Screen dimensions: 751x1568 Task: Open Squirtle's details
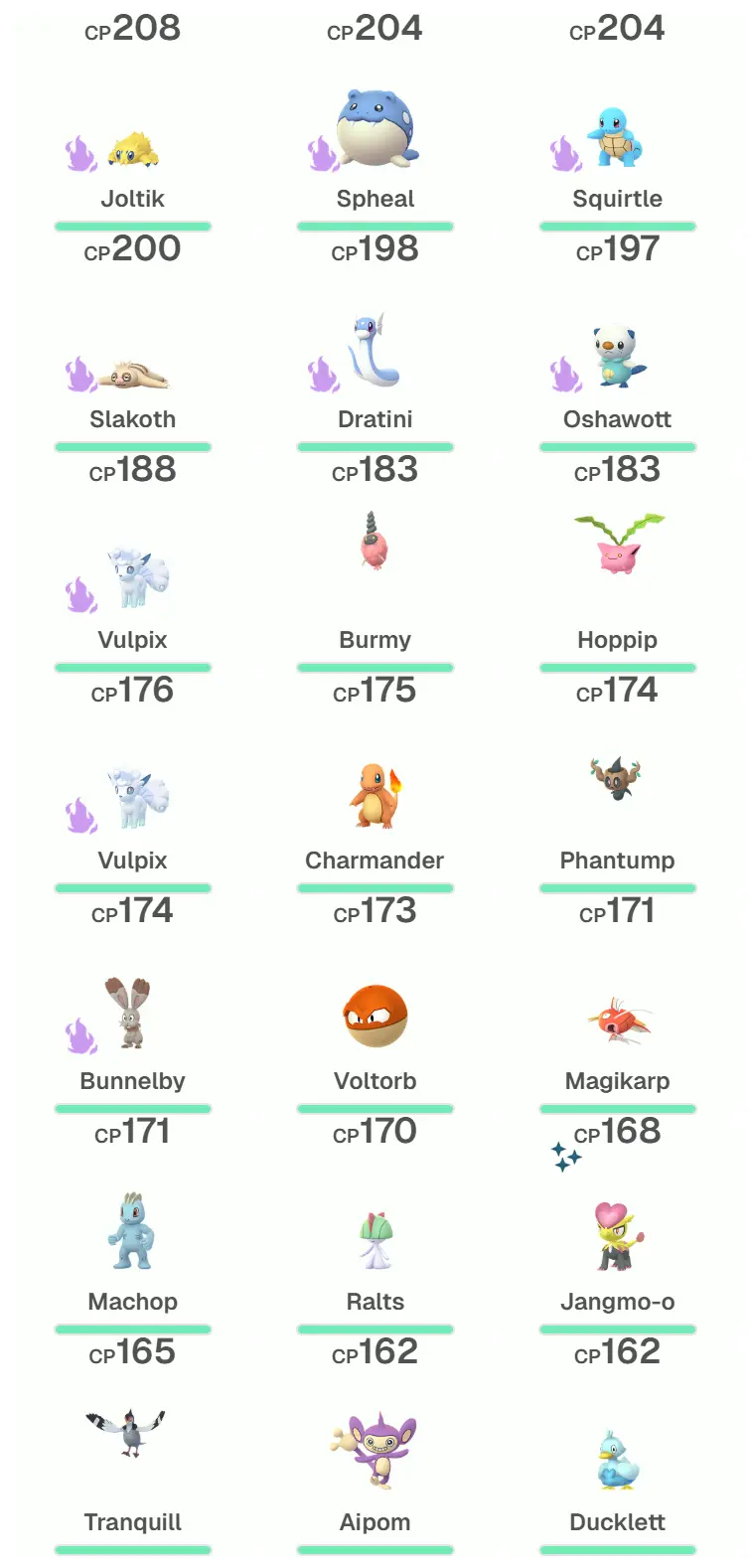[x=618, y=139]
